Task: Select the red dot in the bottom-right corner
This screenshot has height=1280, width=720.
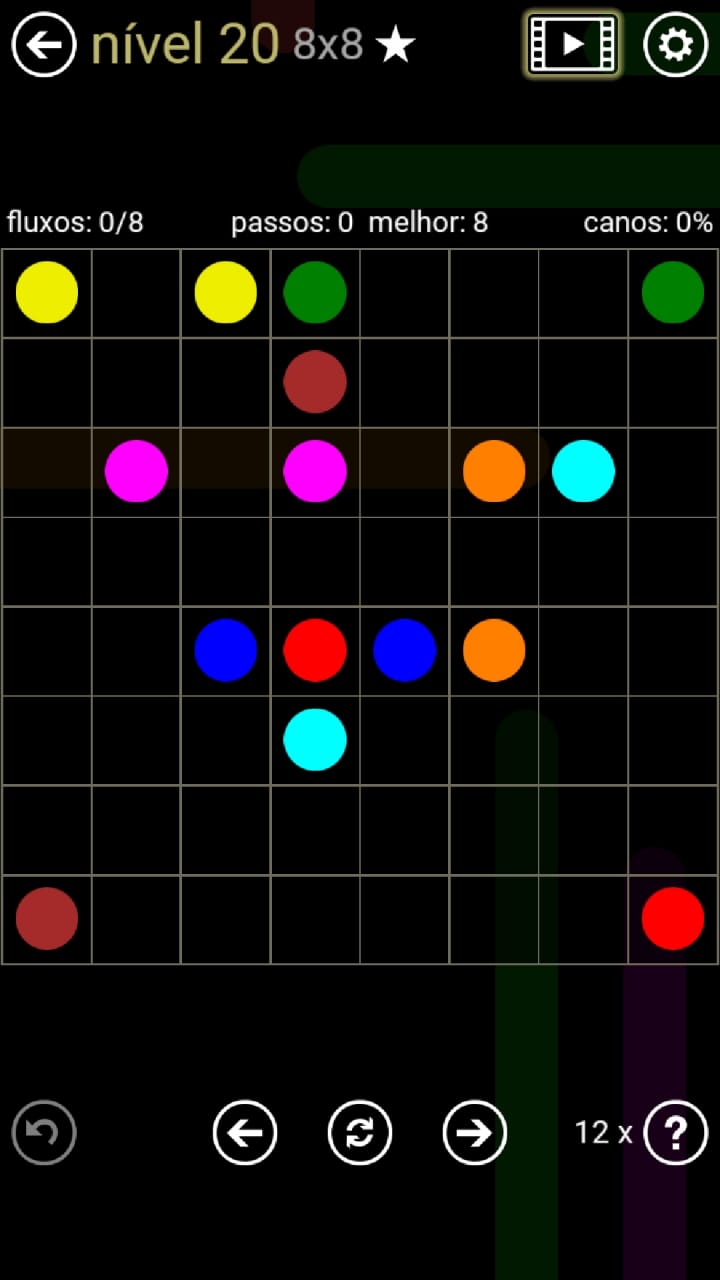Action: [673, 918]
